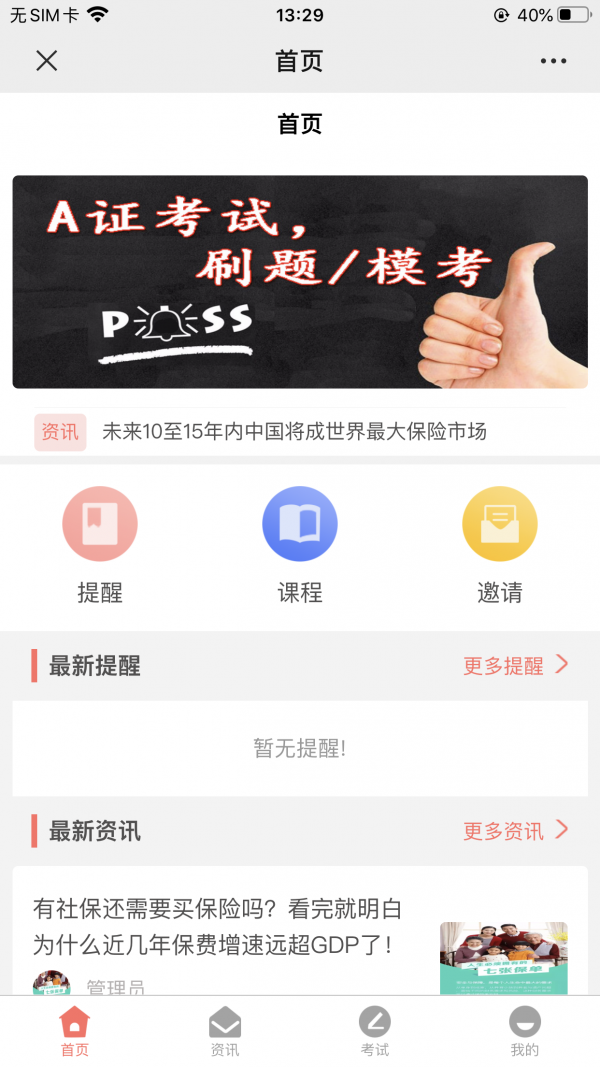Open the A证考试 banner

pyautogui.click(x=300, y=282)
